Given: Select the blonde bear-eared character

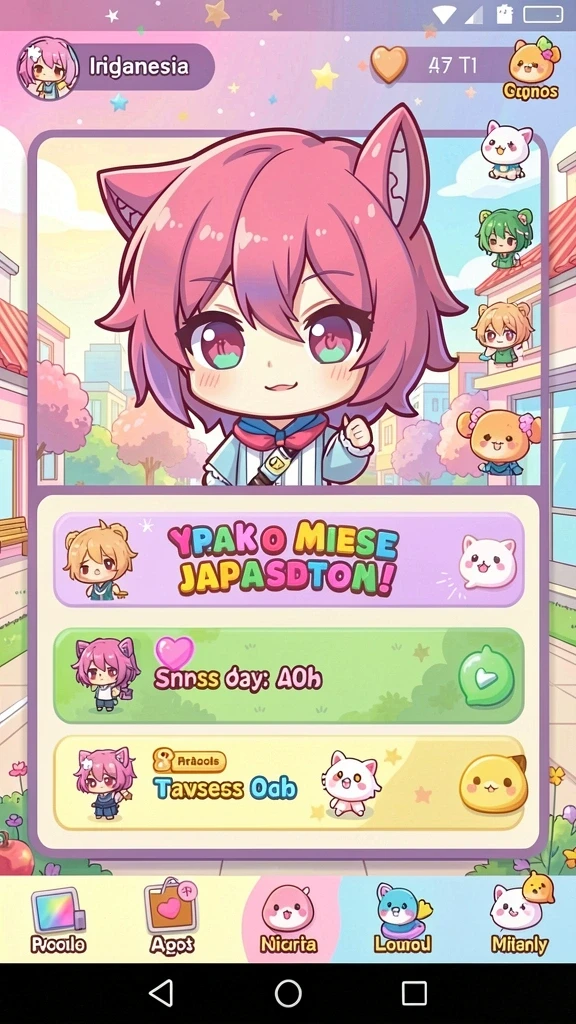Looking at the screenshot, I should click(x=502, y=333).
